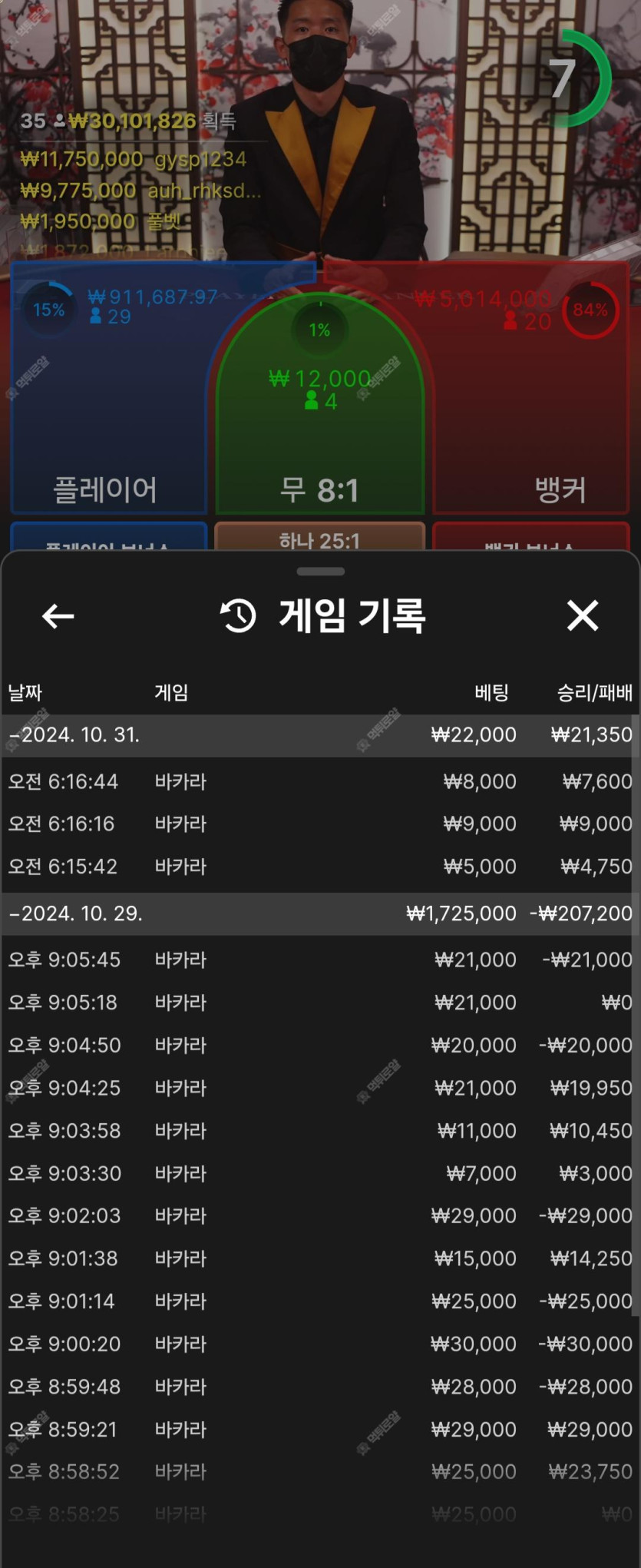Open the 오후 9:02:03 바카라 record
Screen dimensions: 641x1568
[319, 1215]
